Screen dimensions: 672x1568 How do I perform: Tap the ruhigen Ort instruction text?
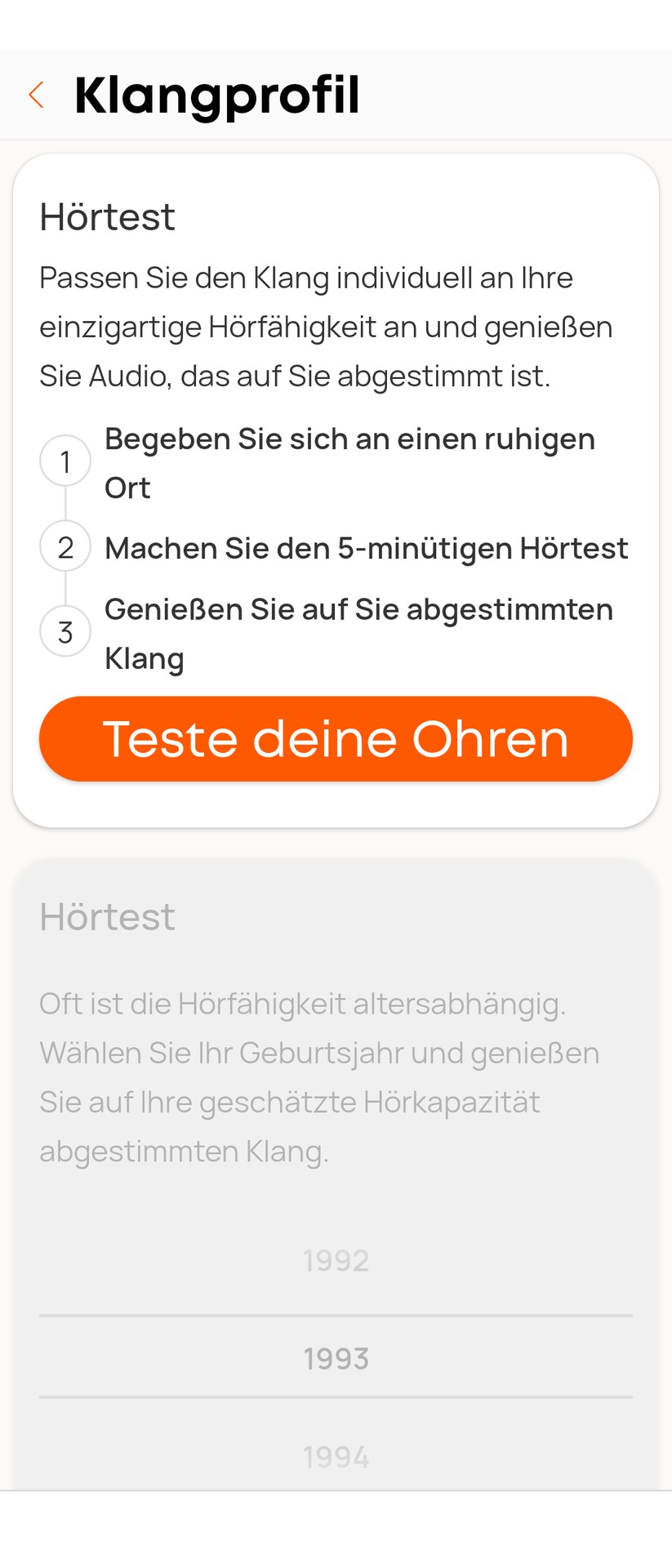click(x=349, y=462)
